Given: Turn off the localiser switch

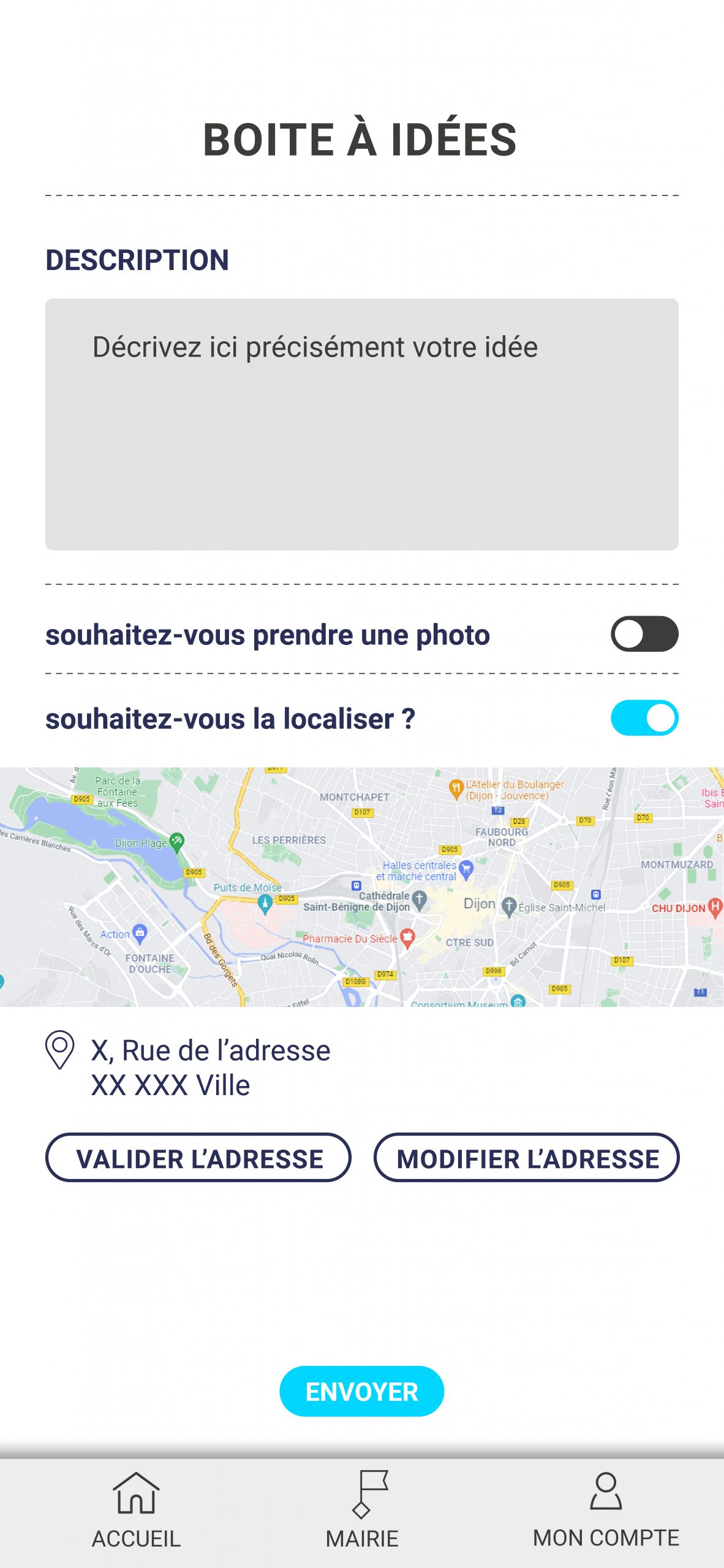Looking at the screenshot, I should pos(644,717).
